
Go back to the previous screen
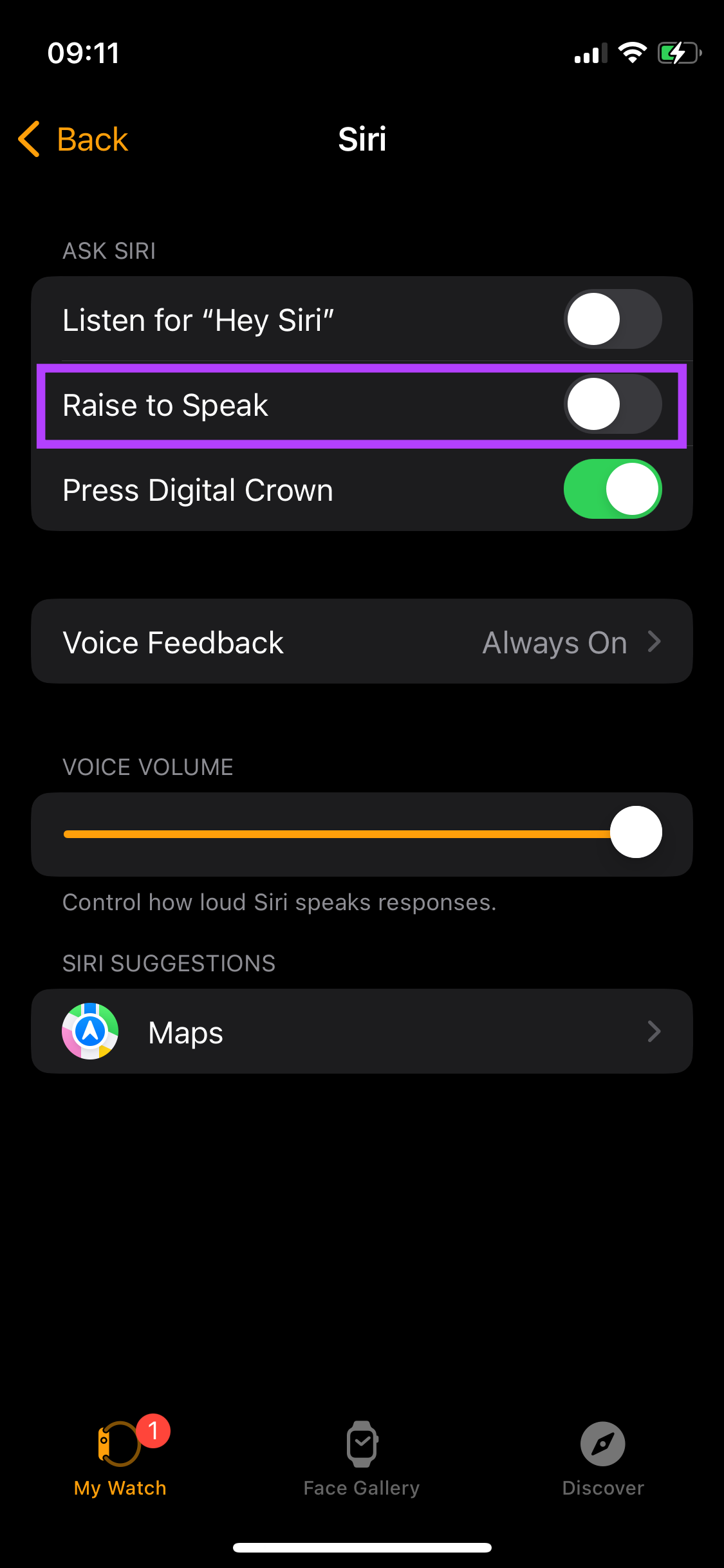73,139
